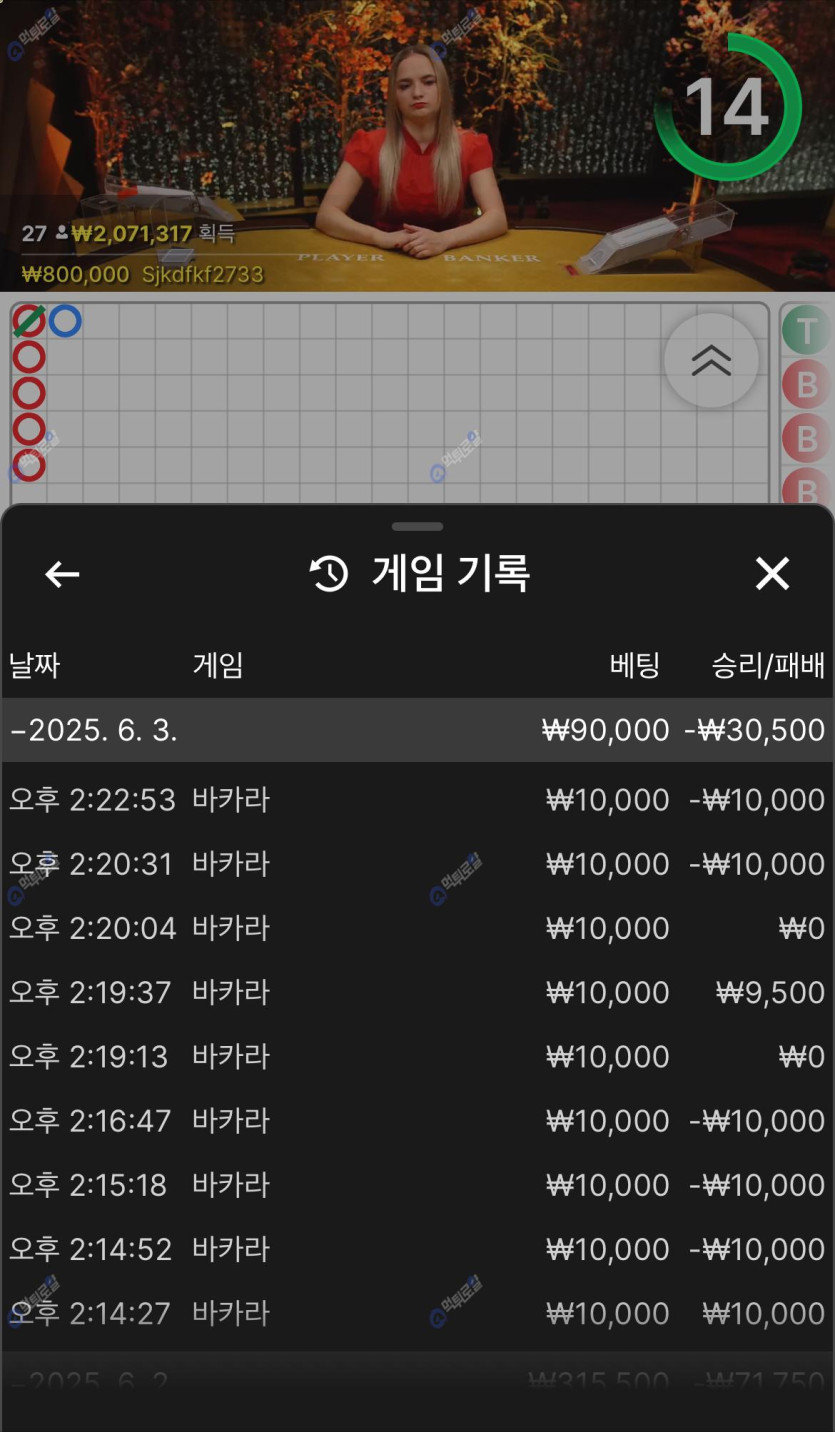835x1432 pixels.
Task: View details of the 오후 2:16:47 round
Action: 417,1121
